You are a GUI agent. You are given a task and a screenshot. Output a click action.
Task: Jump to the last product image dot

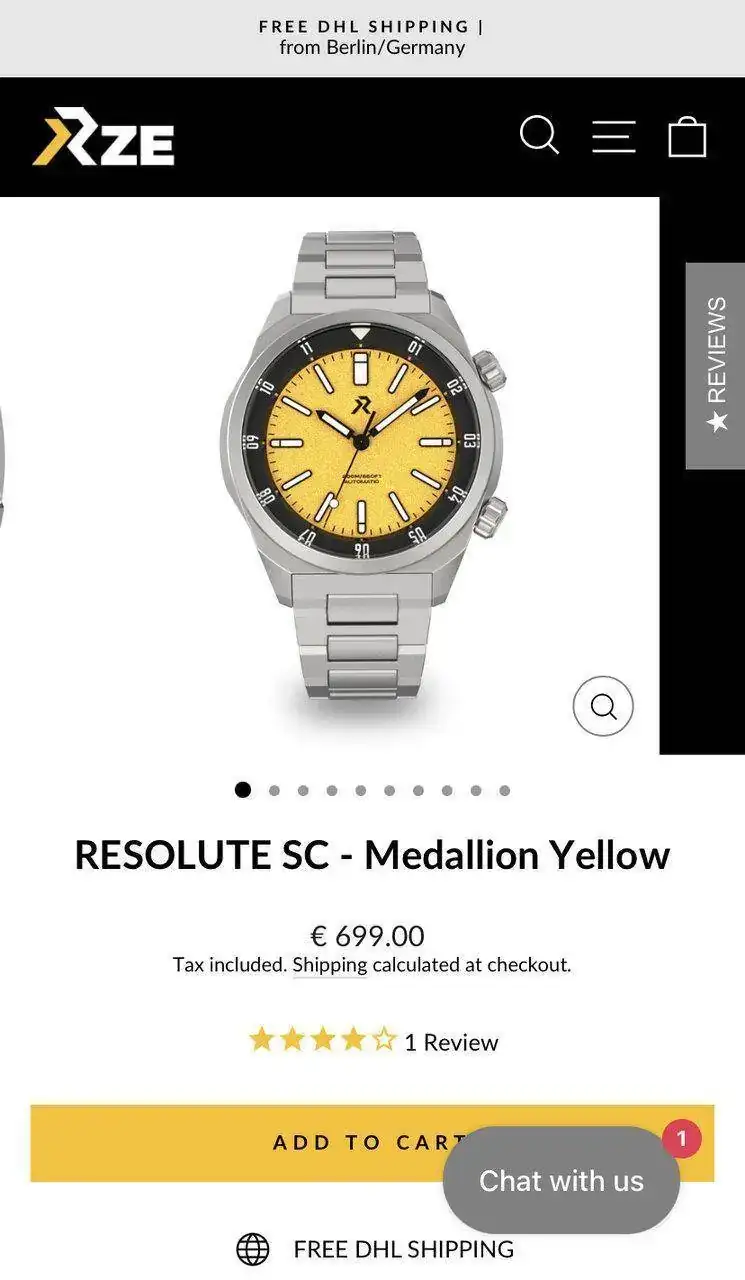click(x=505, y=790)
